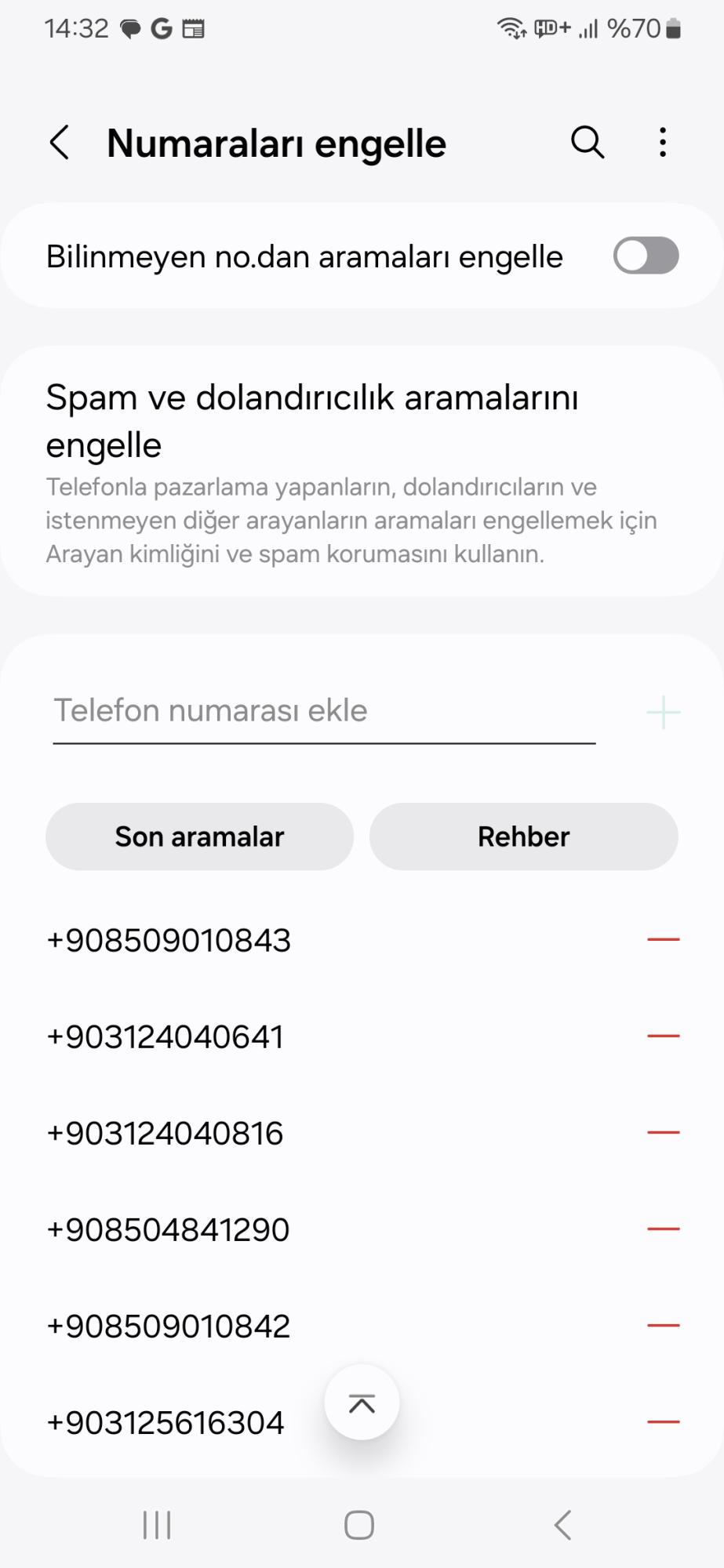
Task: Remove blocked number +908509010843
Action: click(661, 939)
